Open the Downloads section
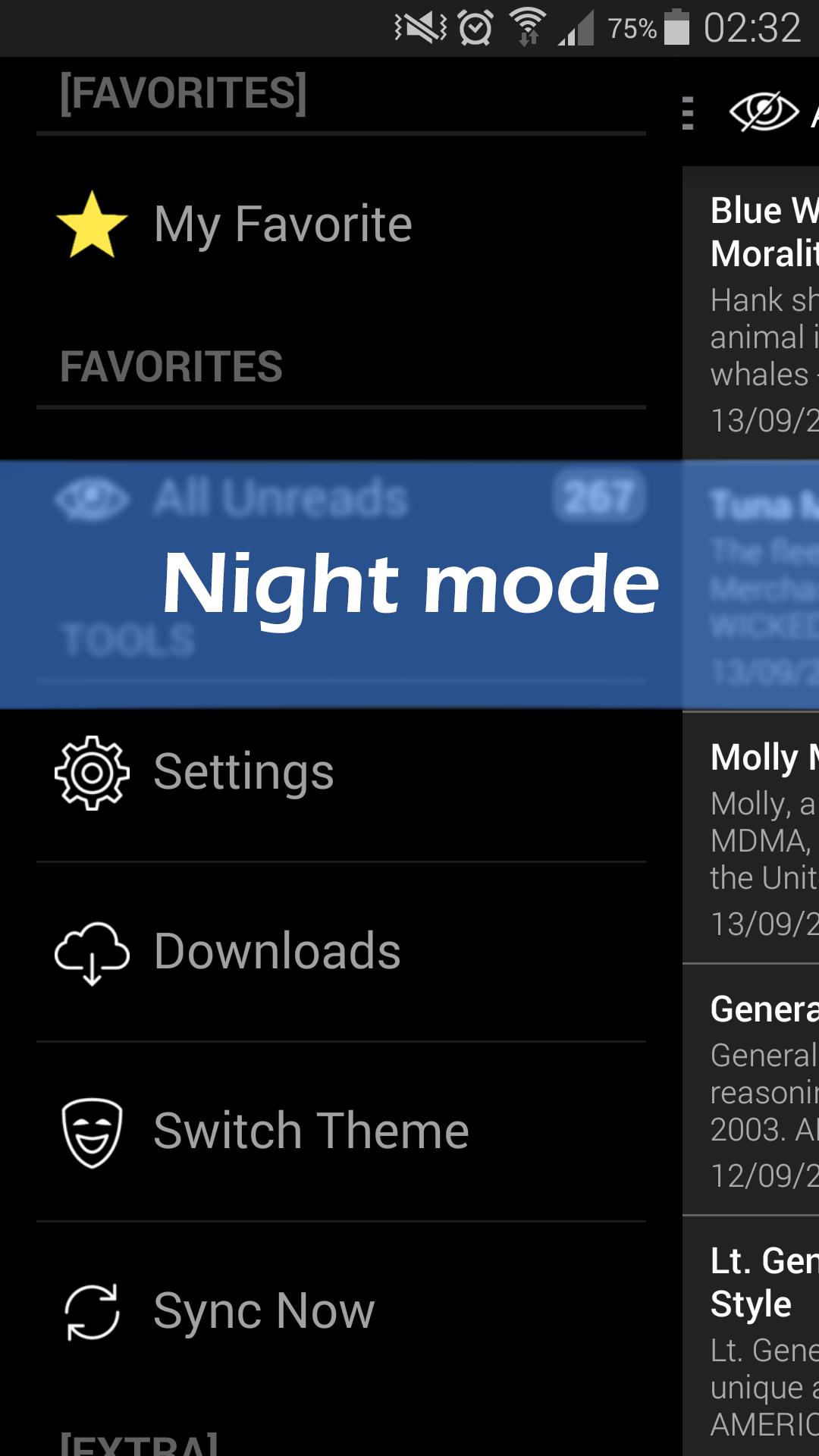Image resolution: width=819 pixels, height=1456 pixels. tap(277, 951)
